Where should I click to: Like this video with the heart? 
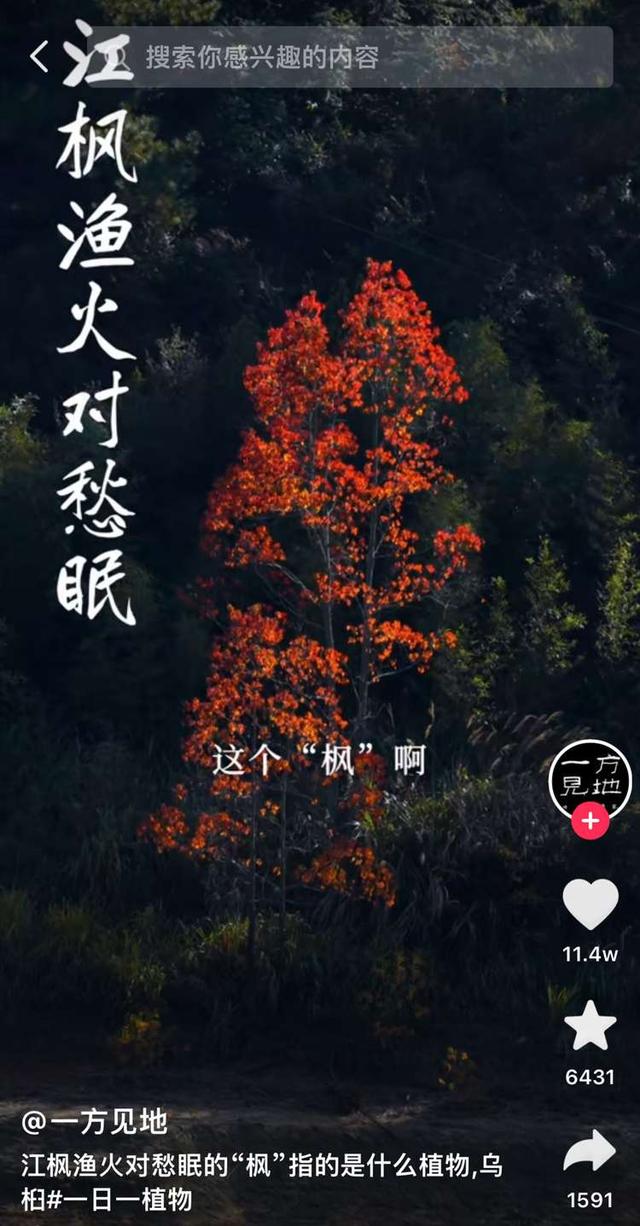pyautogui.click(x=590, y=903)
